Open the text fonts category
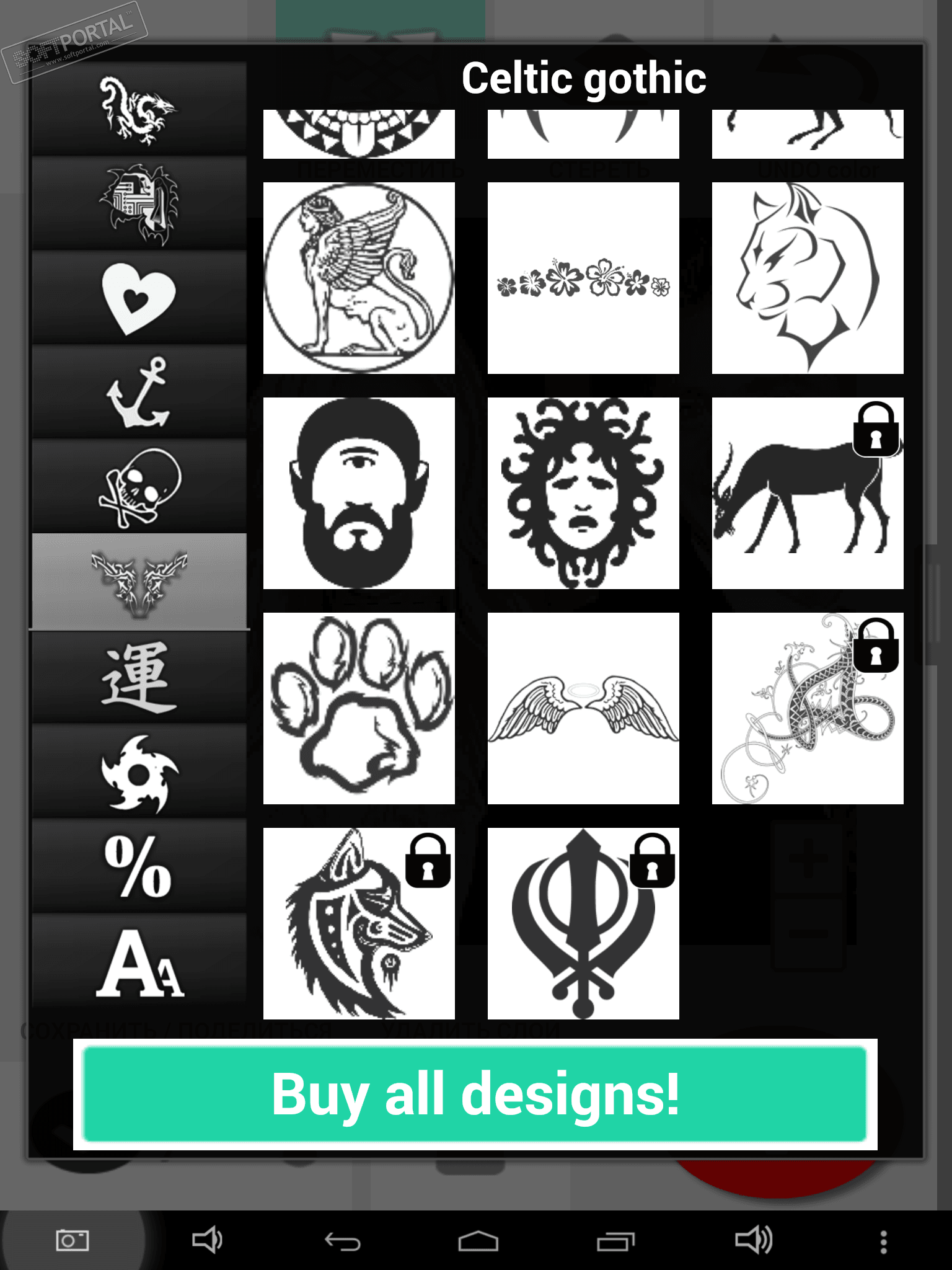The image size is (952, 1270). pyautogui.click(x=139, y=962)
